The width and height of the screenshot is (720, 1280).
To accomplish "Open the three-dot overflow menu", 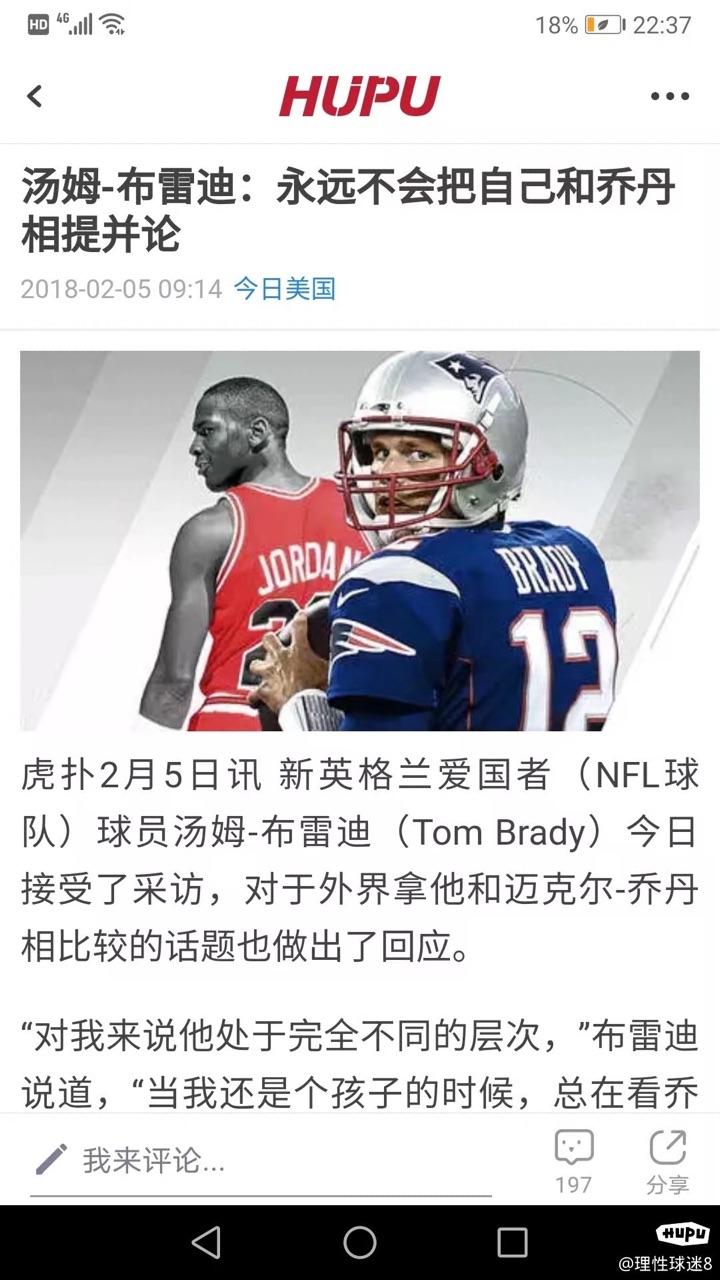I will pos(670,97).
